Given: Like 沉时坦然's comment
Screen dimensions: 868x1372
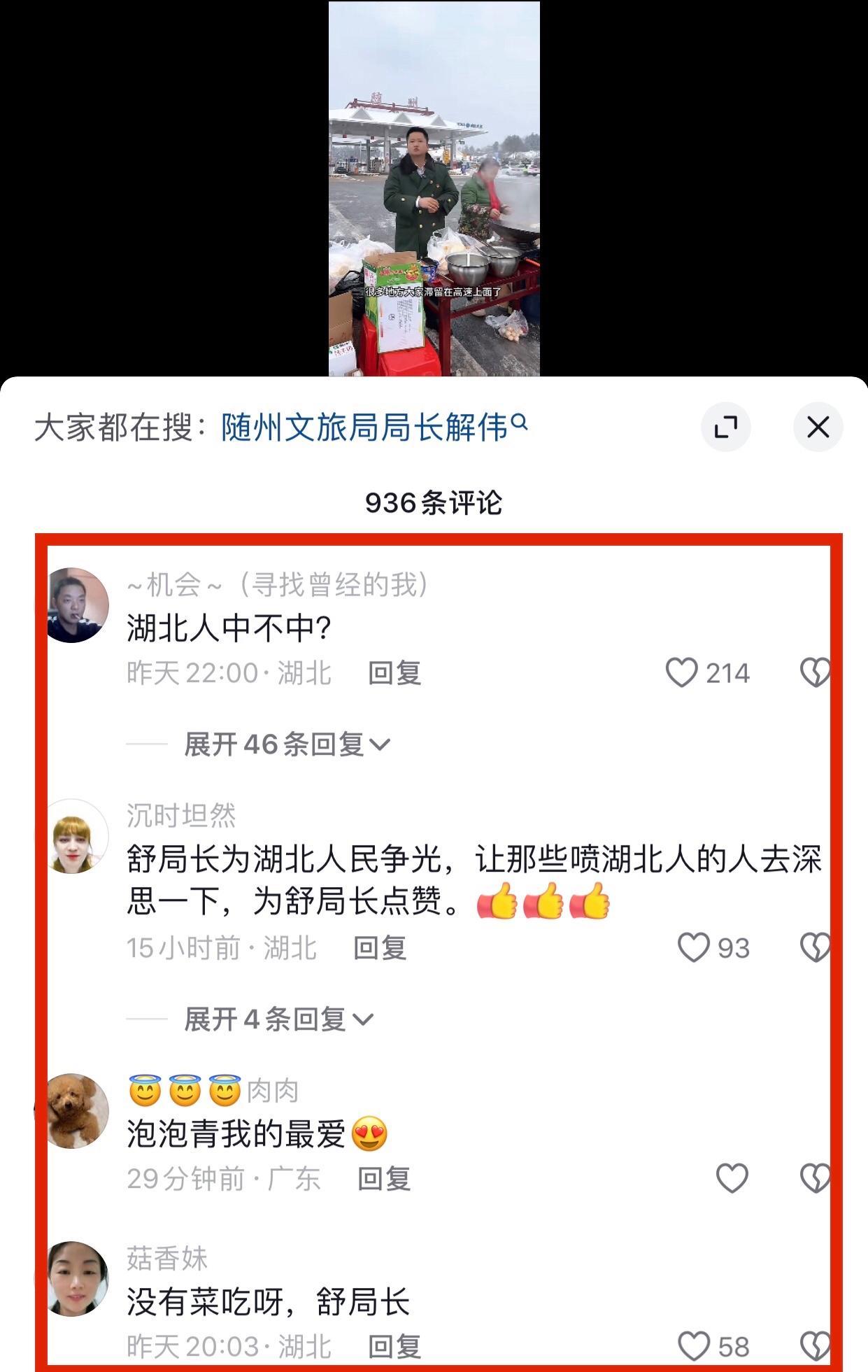Looking at the screenshot, I should pos(694,948).
